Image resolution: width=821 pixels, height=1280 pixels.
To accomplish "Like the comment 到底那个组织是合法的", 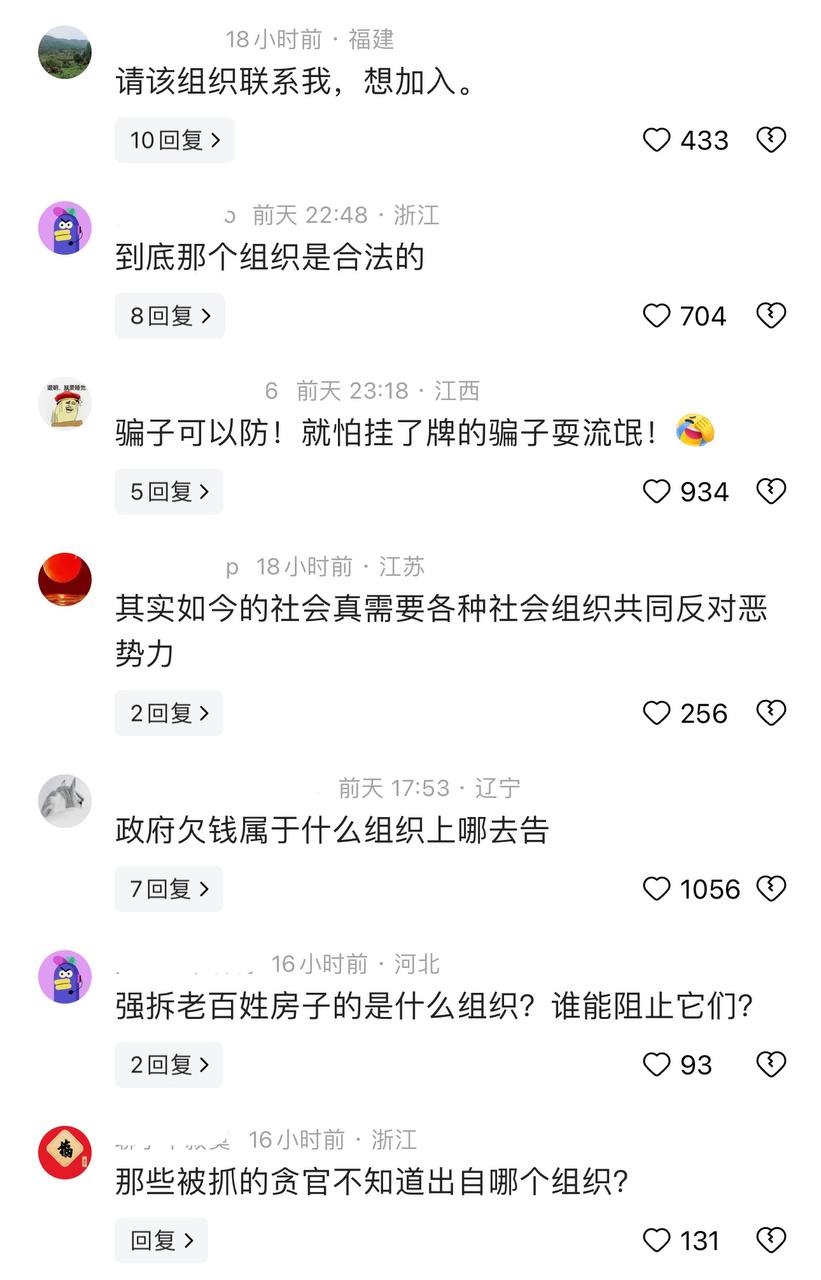I will tap(657, 316).
